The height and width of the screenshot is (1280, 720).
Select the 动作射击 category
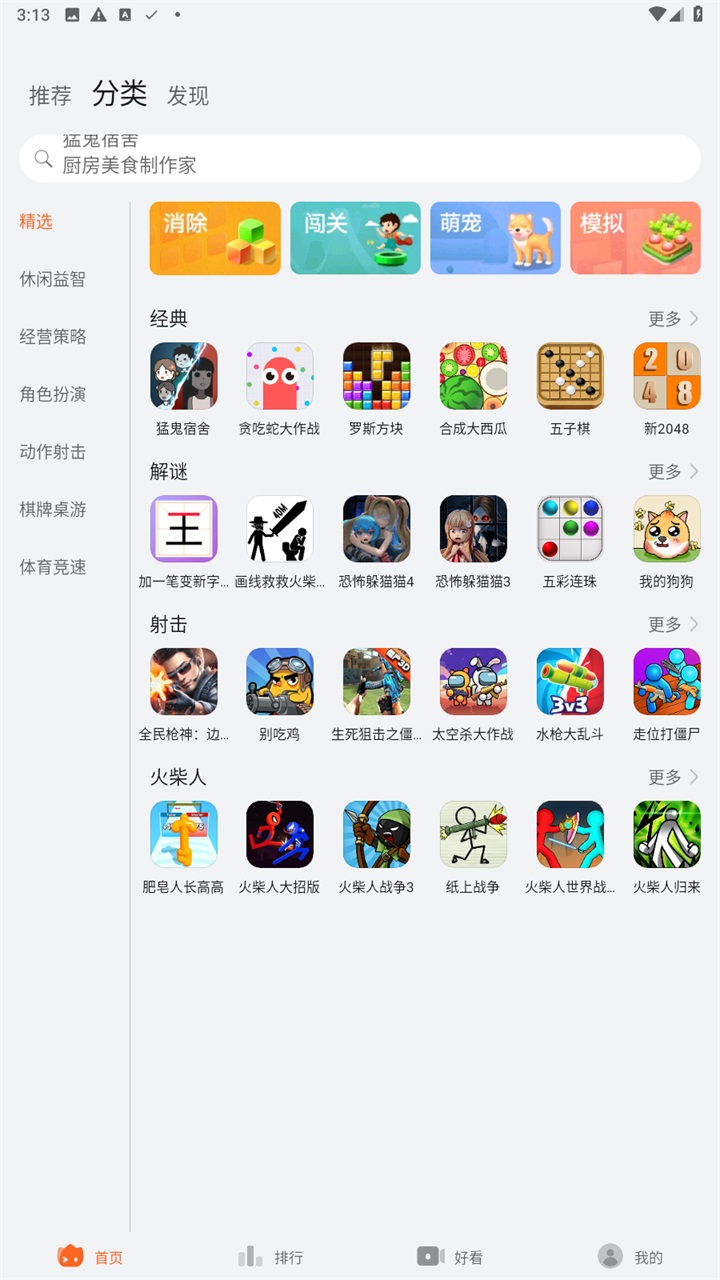coord(53,452)
